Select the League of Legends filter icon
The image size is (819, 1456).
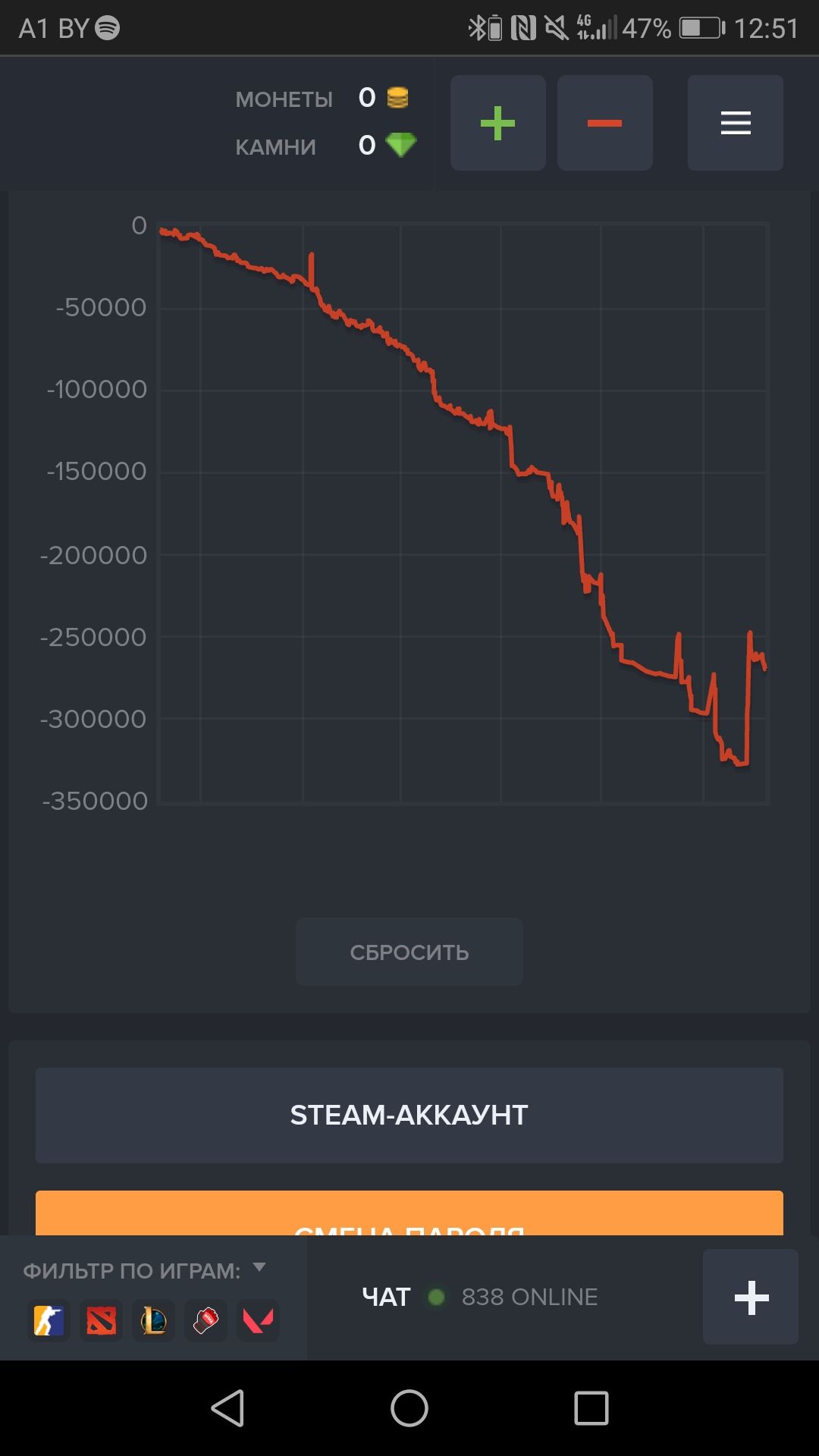(153, 1321)
